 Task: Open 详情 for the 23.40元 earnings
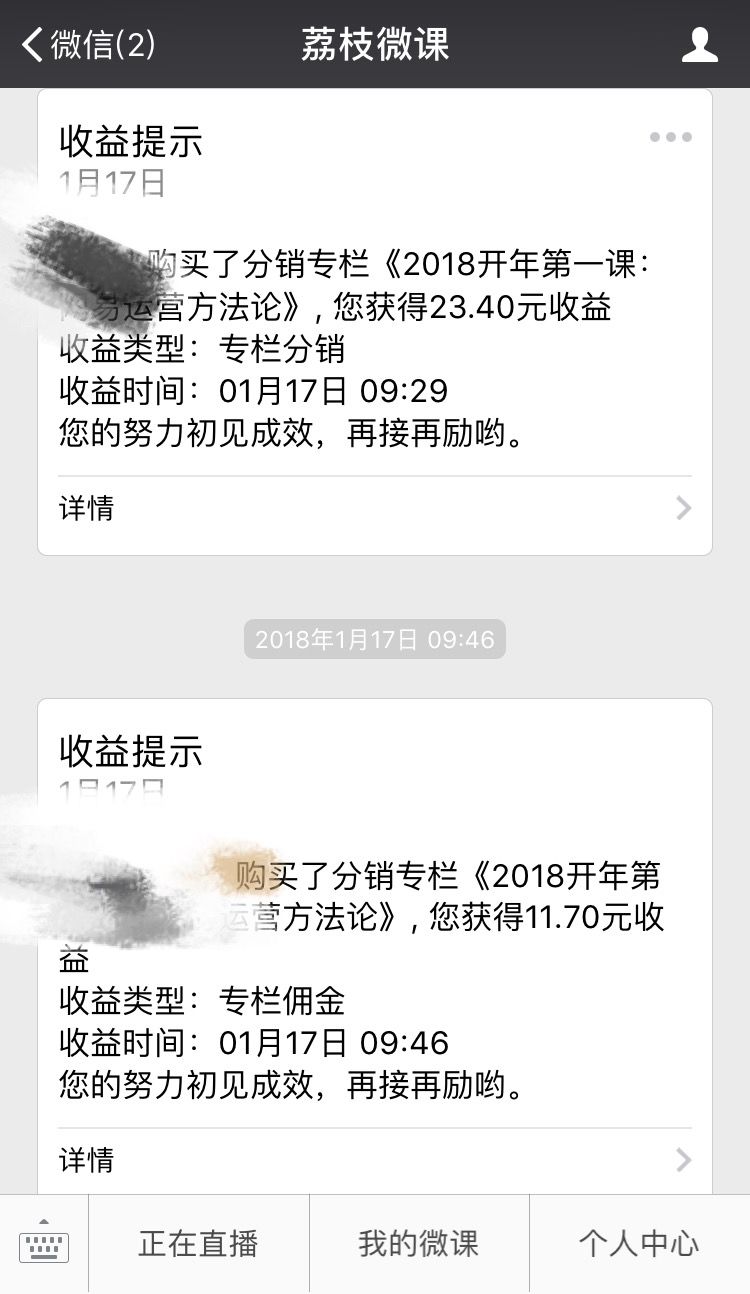click(374, 508)
